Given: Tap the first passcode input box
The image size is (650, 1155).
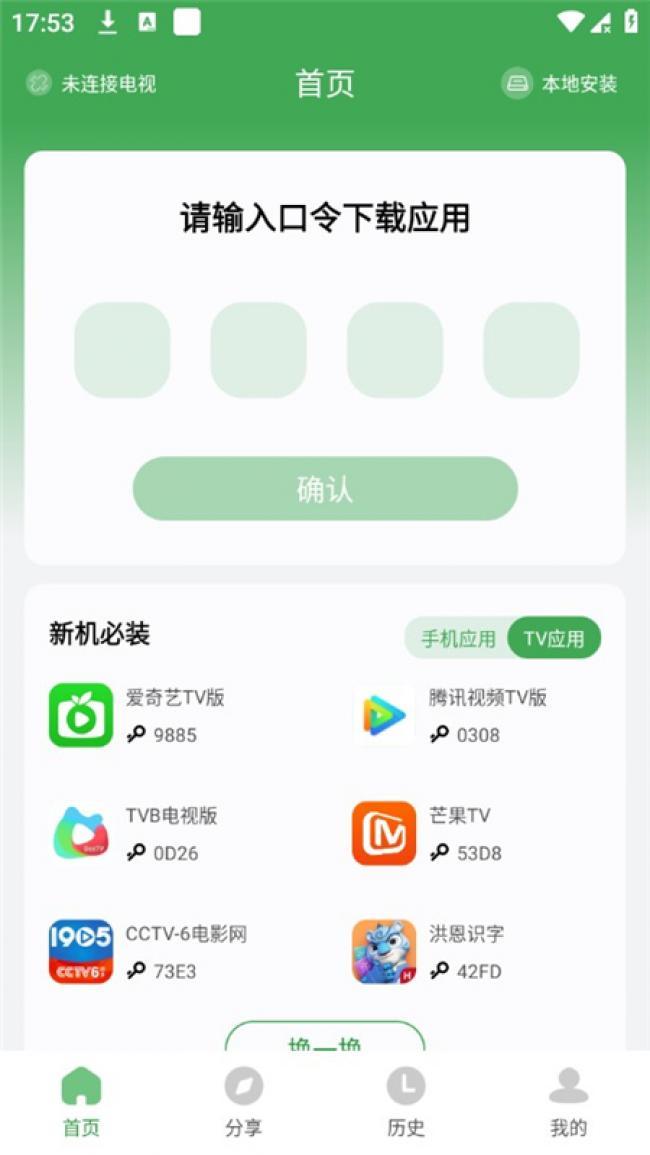Looking at the screenshot, I should point(122,350).
